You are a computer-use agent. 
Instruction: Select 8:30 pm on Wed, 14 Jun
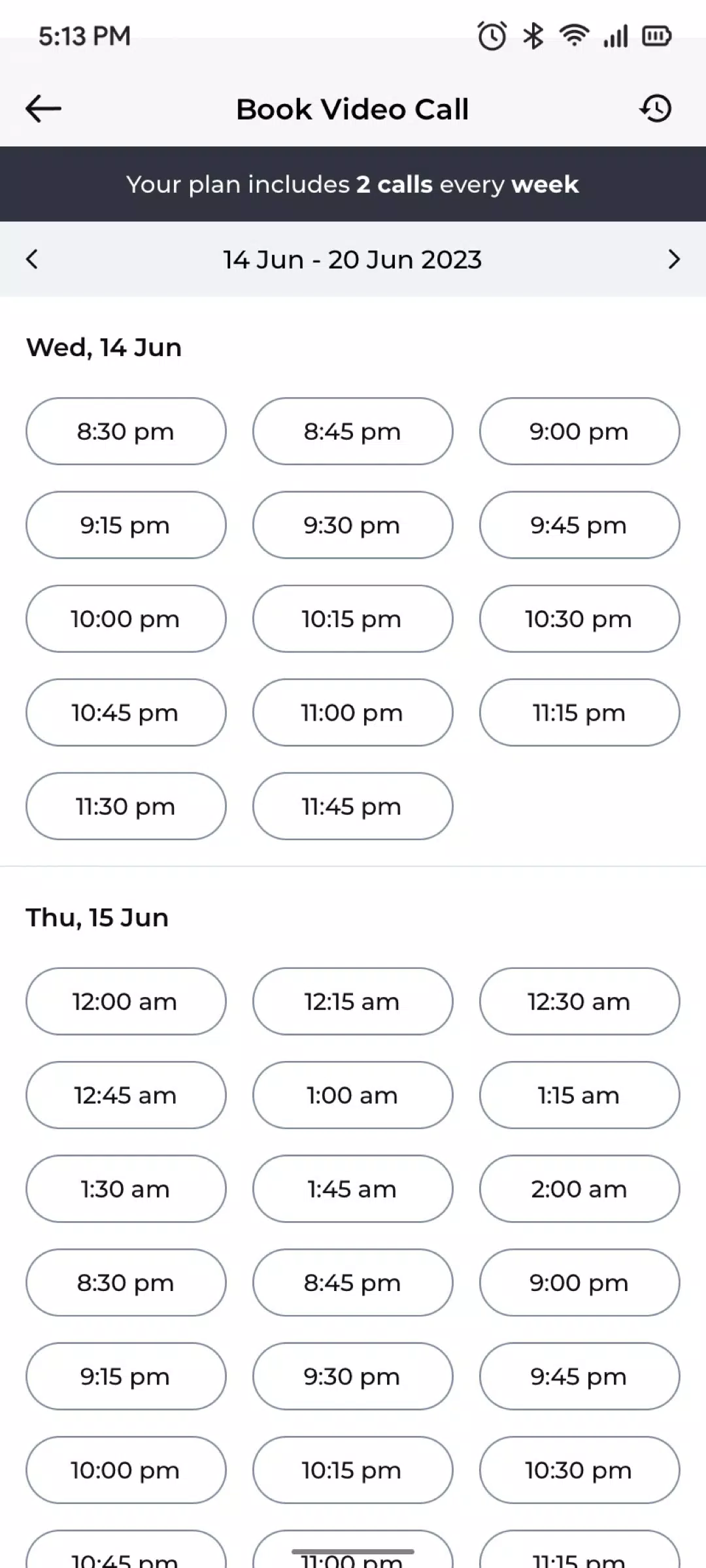(126, 431)
